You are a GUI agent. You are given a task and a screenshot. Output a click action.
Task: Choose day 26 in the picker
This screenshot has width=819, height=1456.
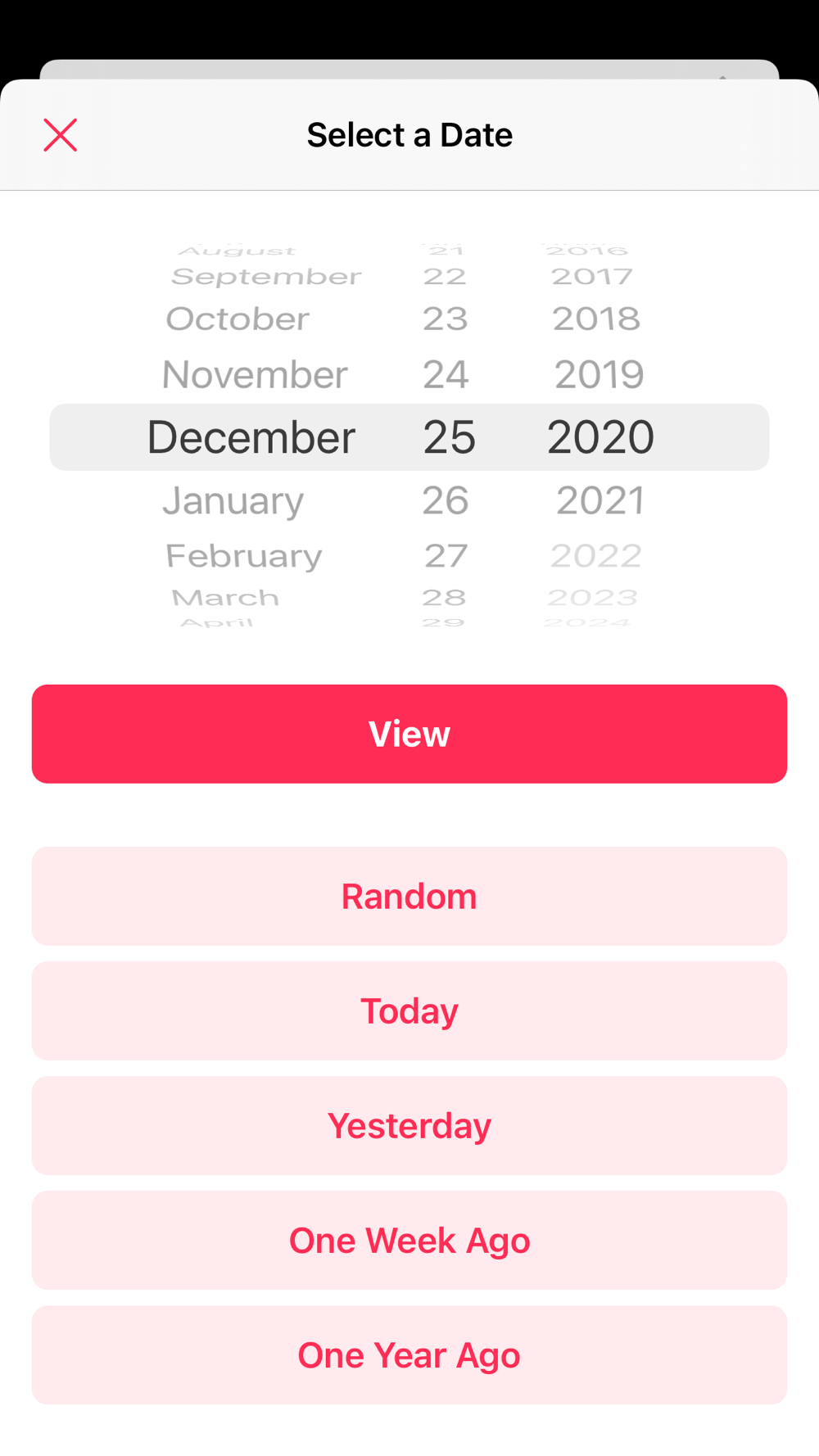pos(446,500)
